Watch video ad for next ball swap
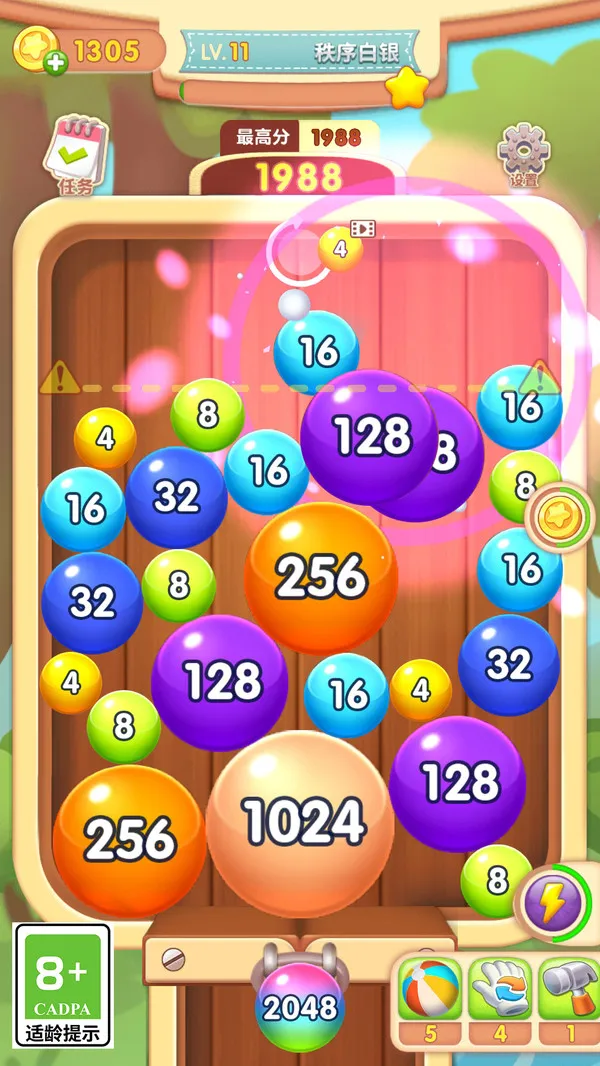Screen dimensions: 600x1066 click(x=361, y=230)
